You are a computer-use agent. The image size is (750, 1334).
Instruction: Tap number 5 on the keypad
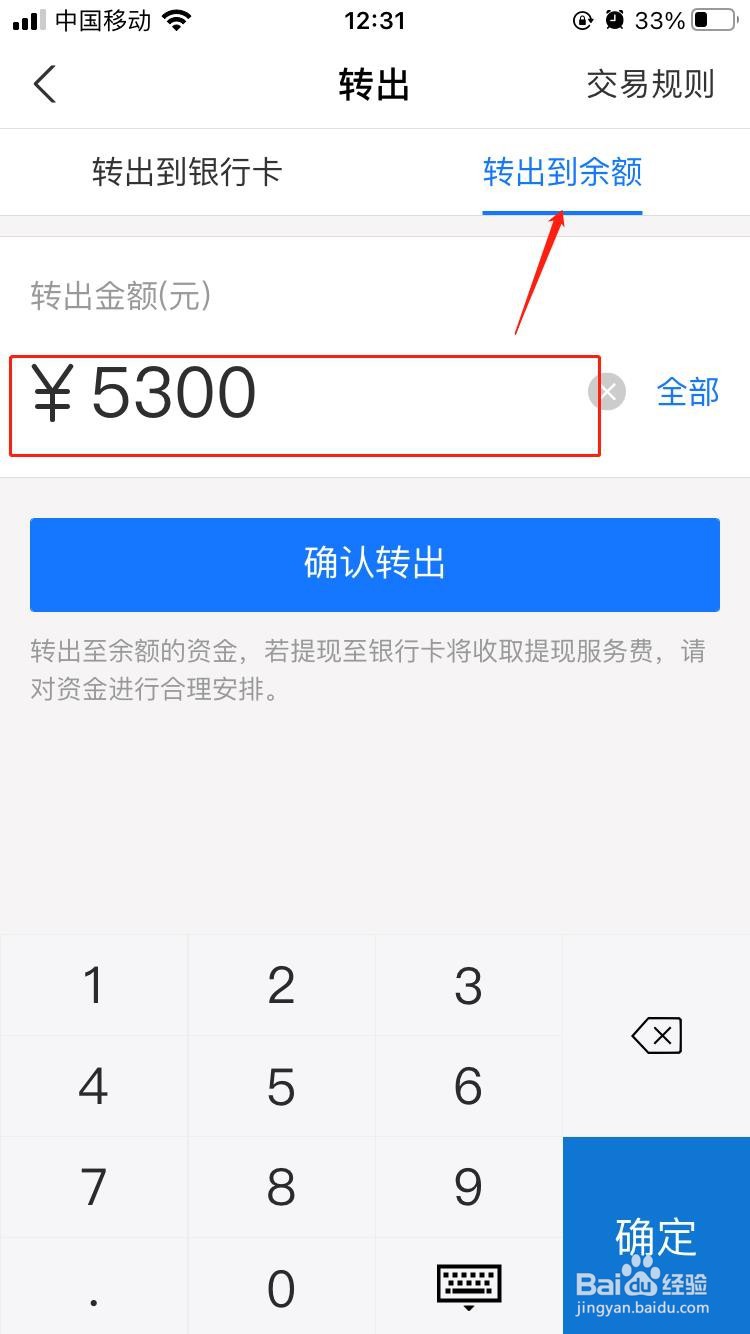coord(281,1085)
